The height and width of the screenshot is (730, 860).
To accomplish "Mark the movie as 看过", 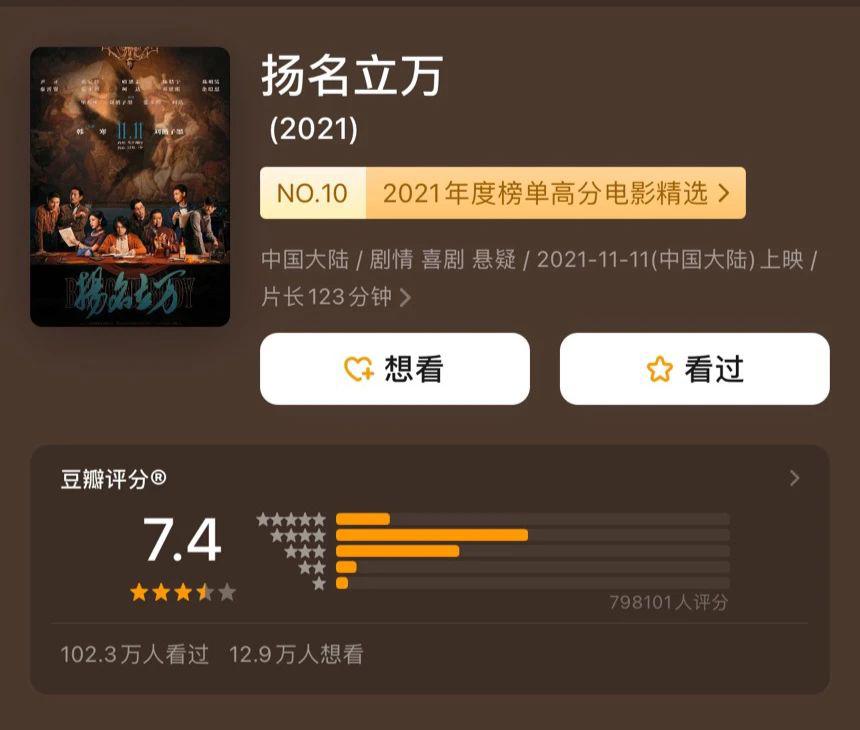I will coord(694,369).
